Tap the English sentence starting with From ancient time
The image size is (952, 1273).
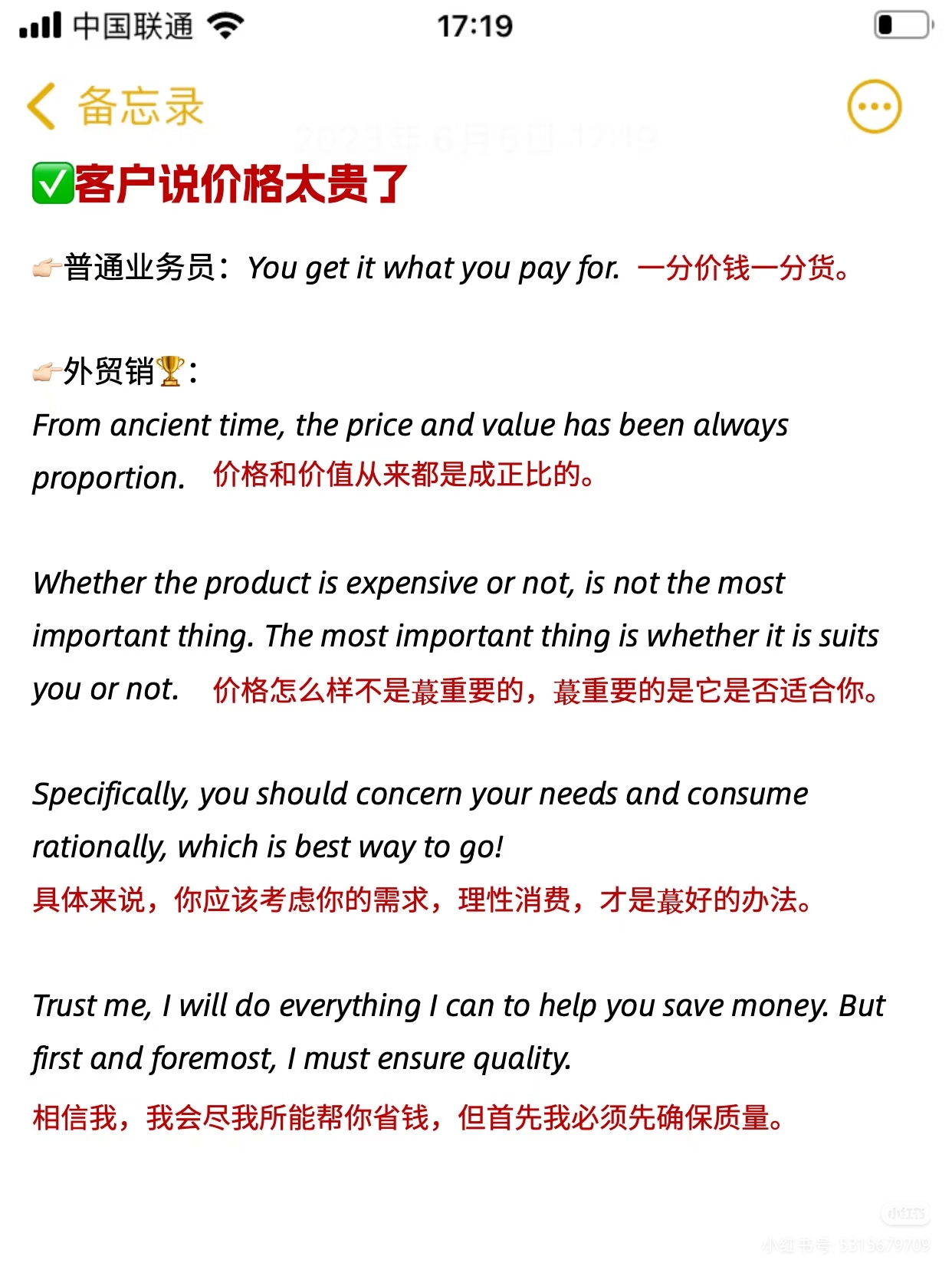tap(406, 425)
